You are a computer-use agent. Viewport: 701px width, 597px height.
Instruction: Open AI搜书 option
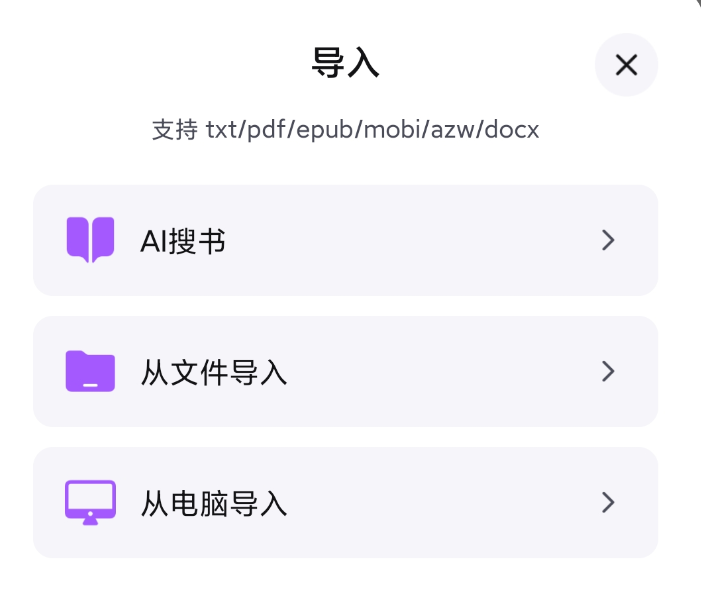pos(345,240)
